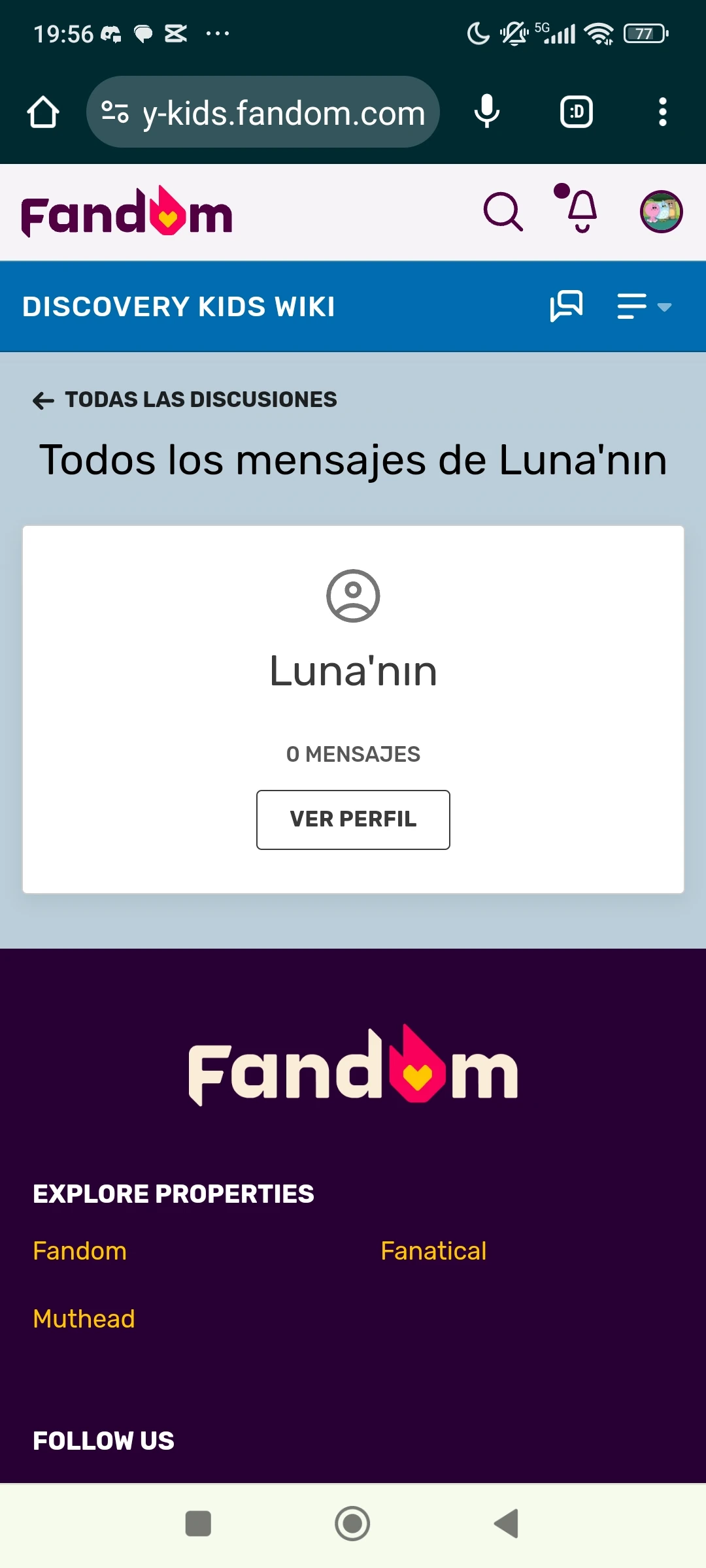Open Discovery Kids Wiki title

178,306
